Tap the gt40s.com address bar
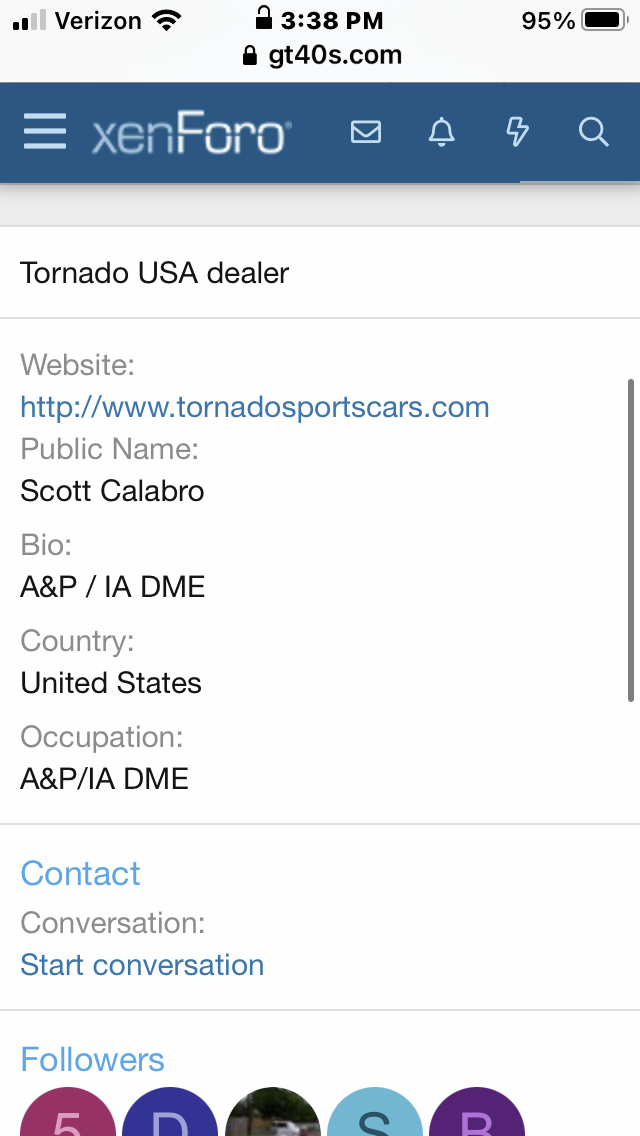This screenshot has height=1136, width=640. tap(322, 55)
